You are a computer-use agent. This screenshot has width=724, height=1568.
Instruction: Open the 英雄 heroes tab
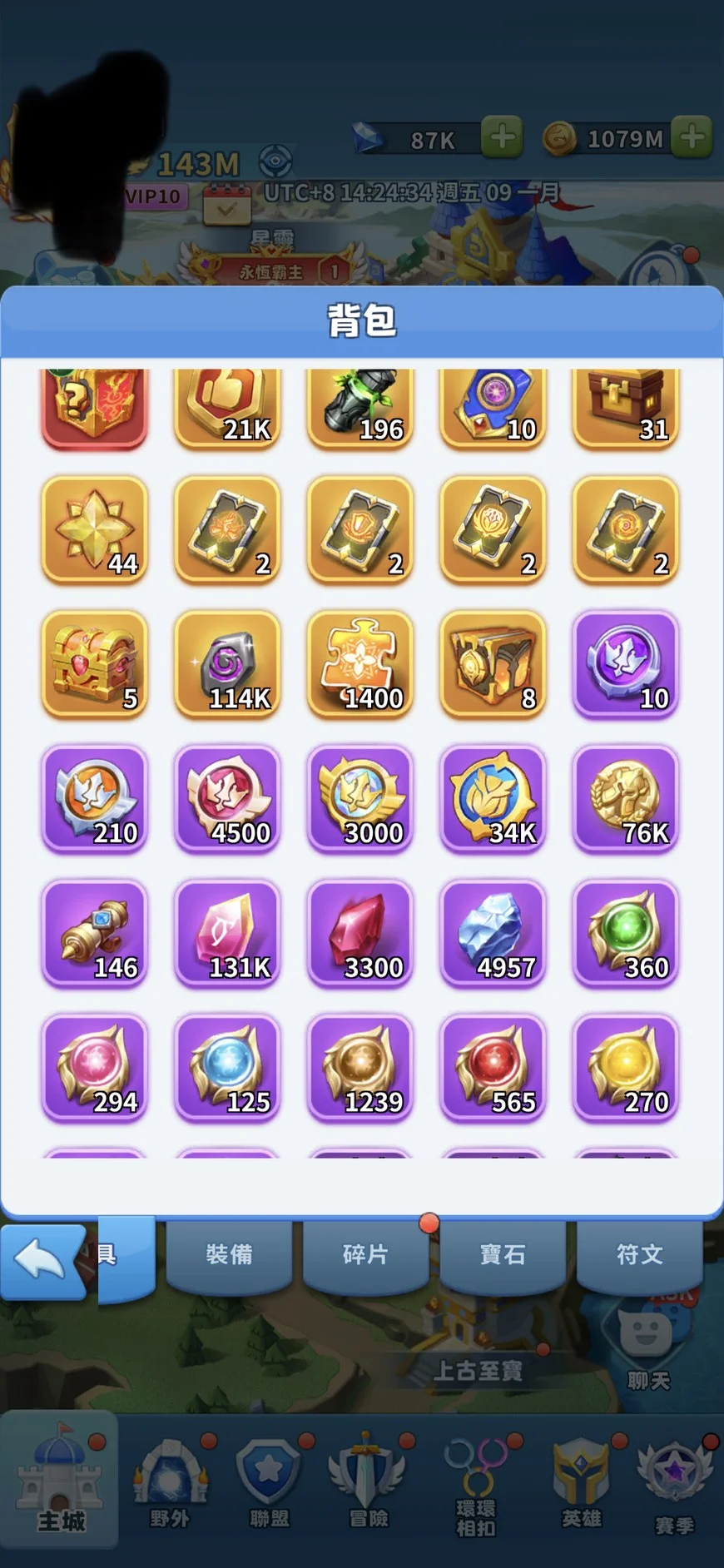coord(581,1486)
